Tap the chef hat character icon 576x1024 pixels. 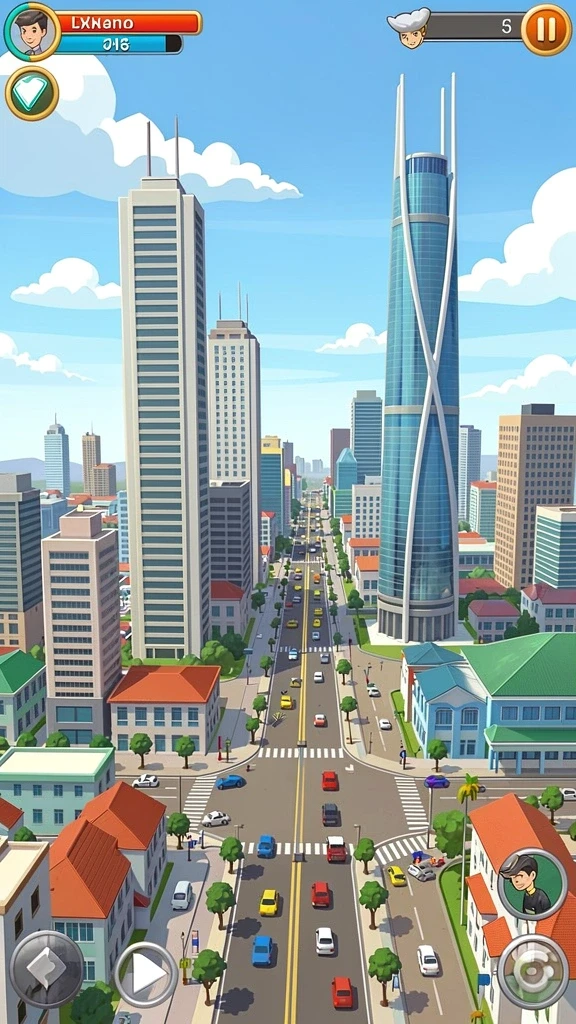(x=409, y=27)
